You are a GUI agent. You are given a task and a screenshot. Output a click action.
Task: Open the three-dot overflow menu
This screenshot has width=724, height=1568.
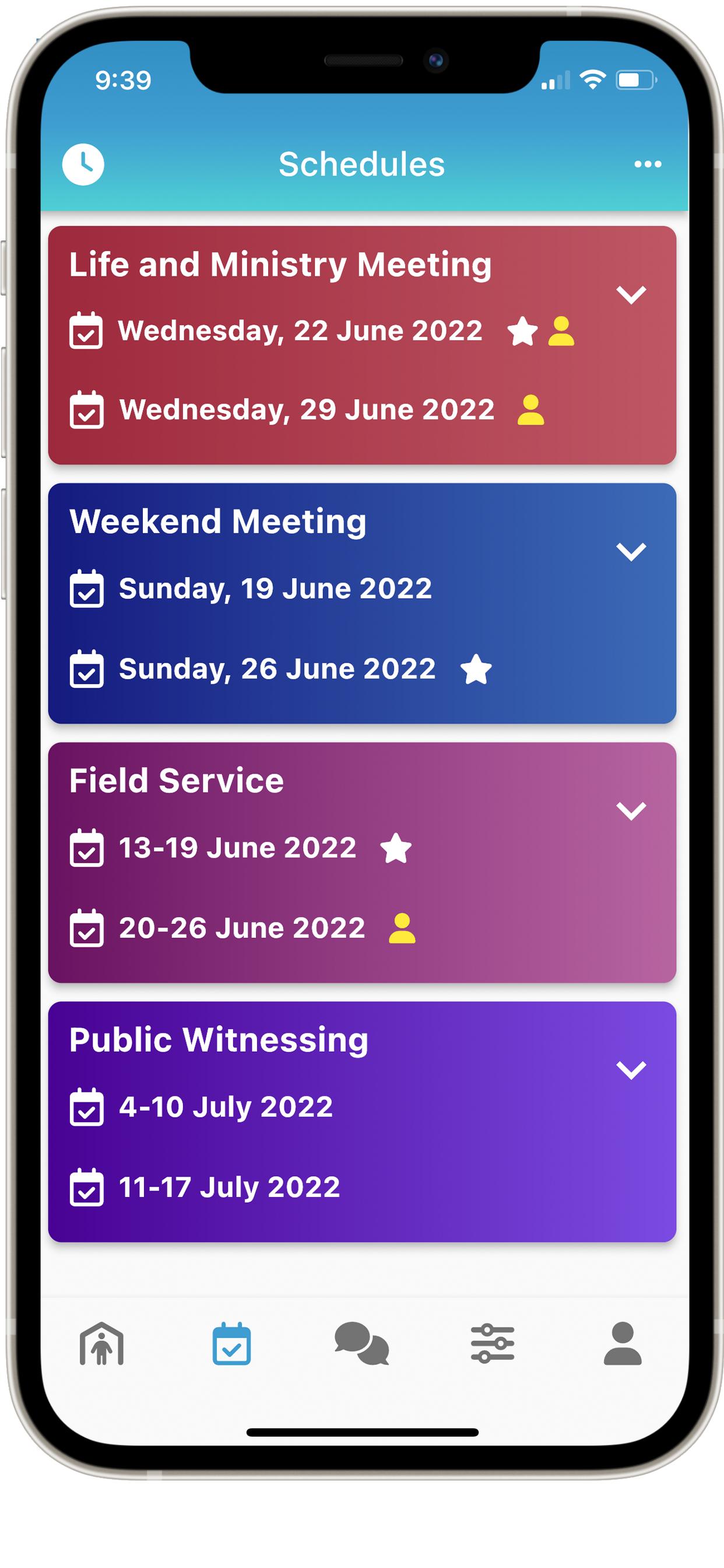647,164
